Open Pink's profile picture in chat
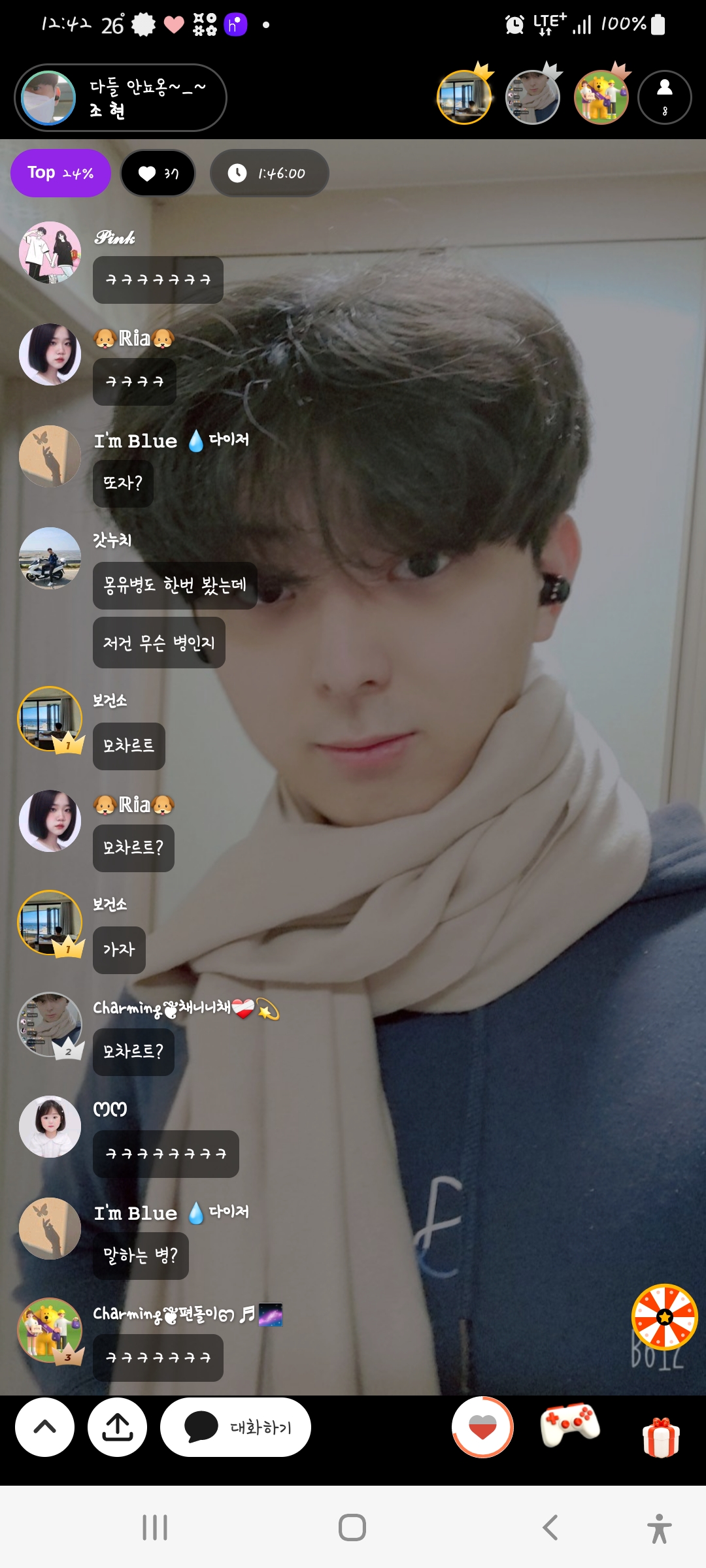This screenshot has width=706, height=1568. click(50, 252)
